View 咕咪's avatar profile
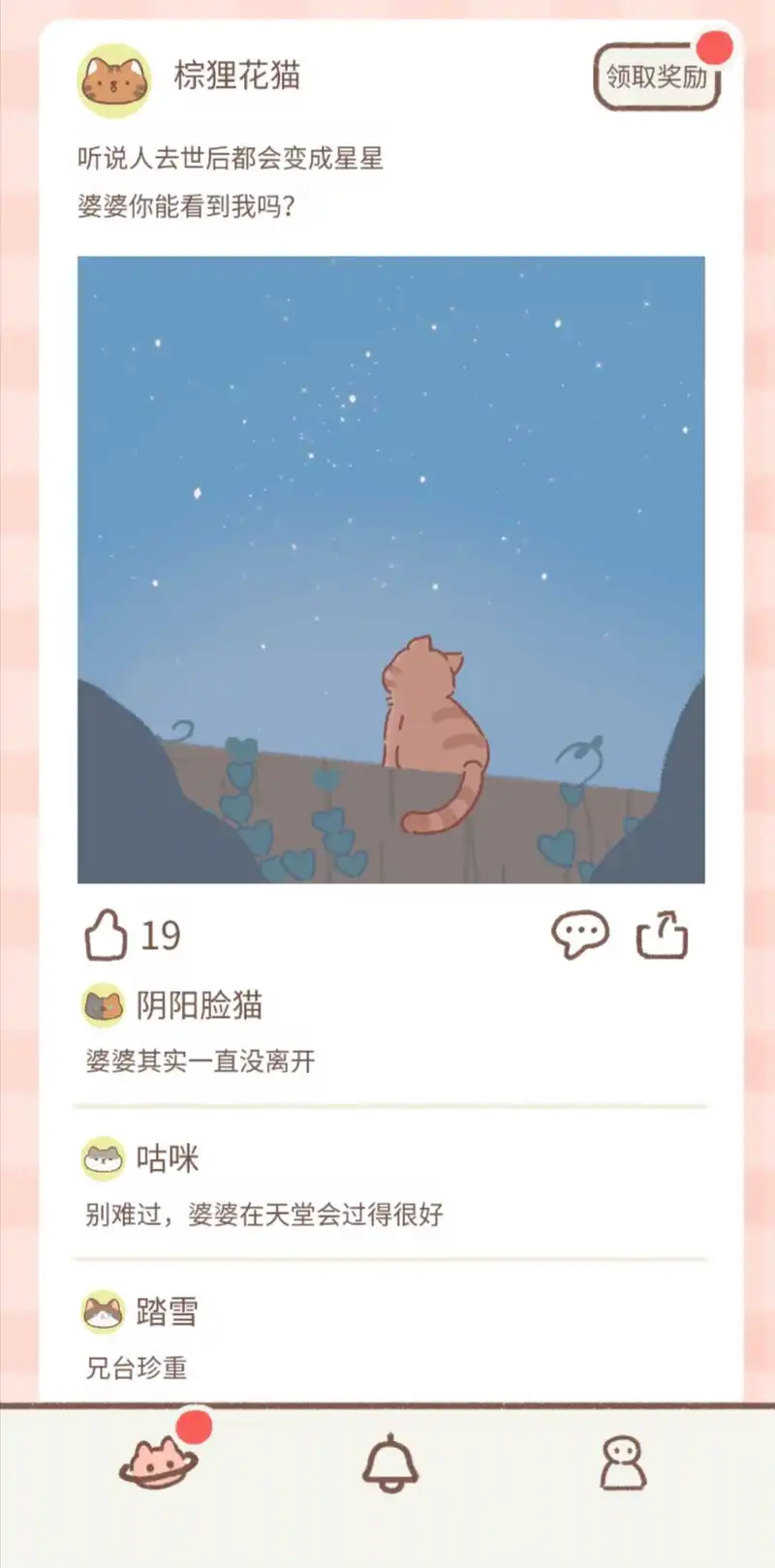The image size is (775, 1568). point(103,1158)
